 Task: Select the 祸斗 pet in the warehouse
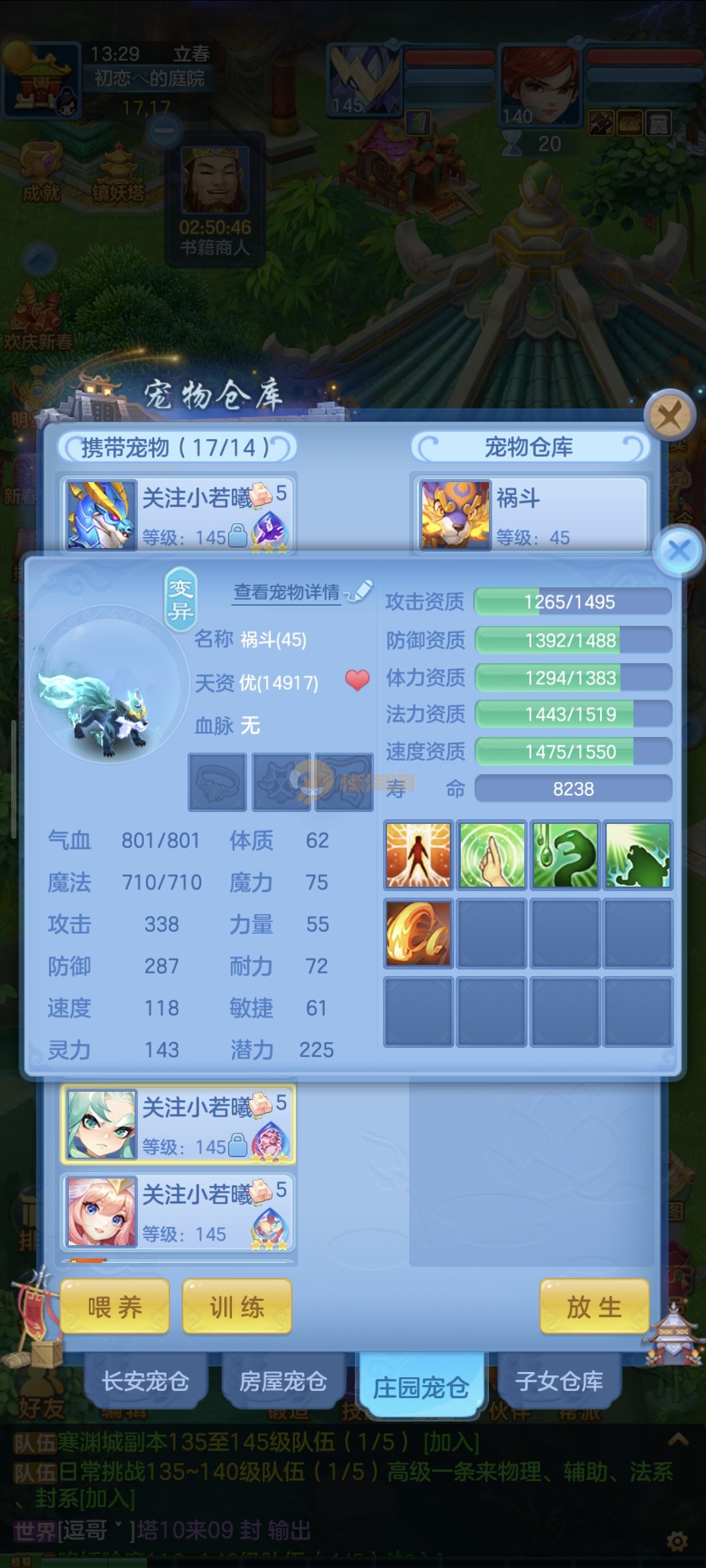click(x=529, y=515)
